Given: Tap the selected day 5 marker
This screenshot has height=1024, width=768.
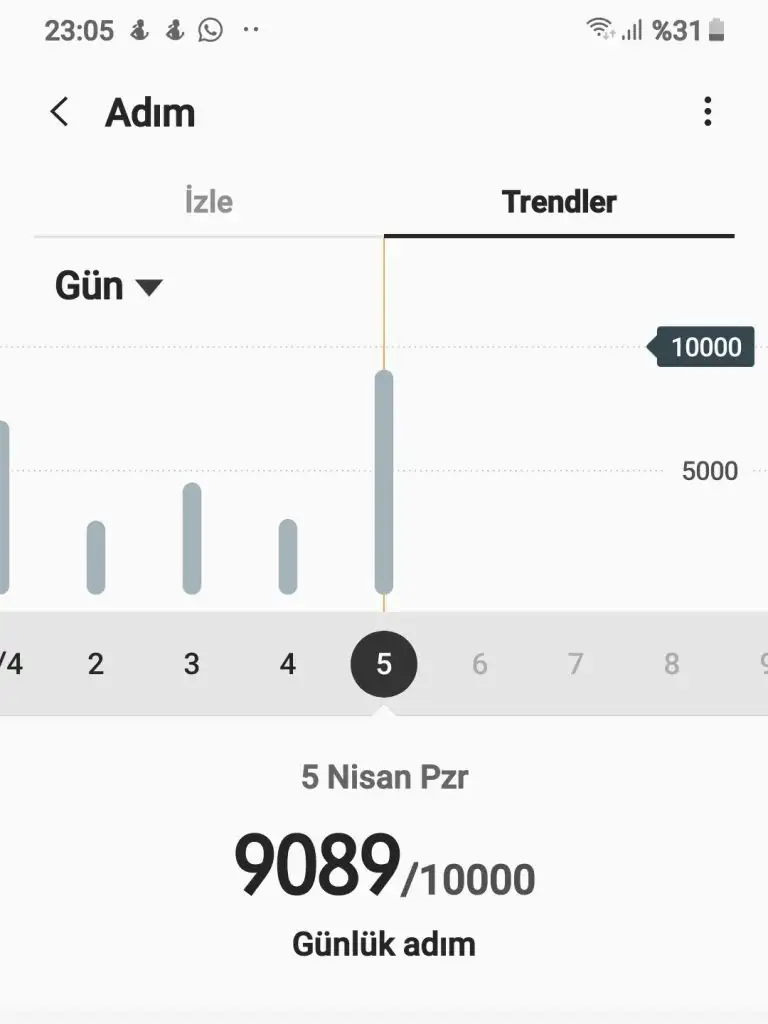Looking at the screenshot, I should [384, 664].
